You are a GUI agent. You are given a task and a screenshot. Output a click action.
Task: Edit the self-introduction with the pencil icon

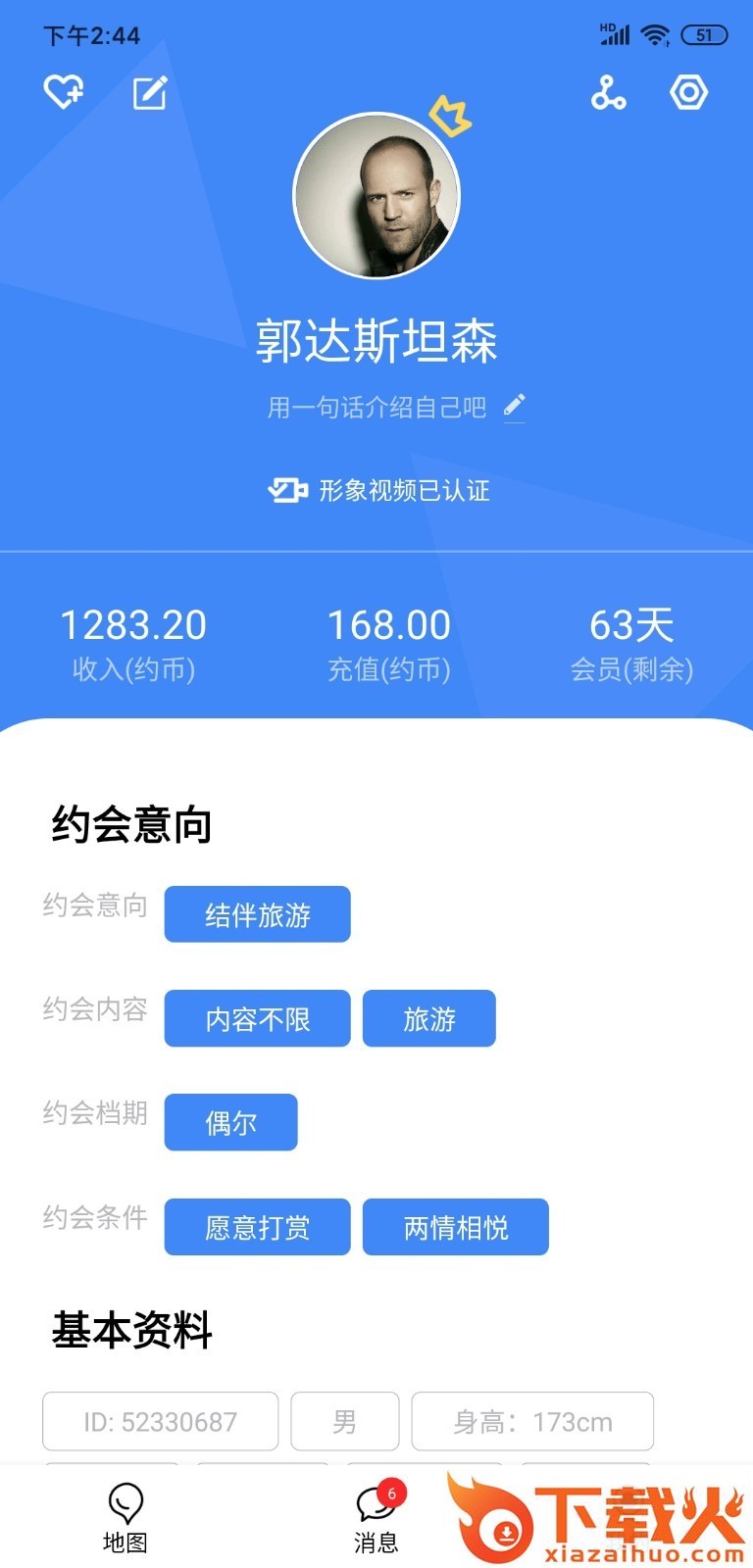pyautogui.click(x=515, y=406)
